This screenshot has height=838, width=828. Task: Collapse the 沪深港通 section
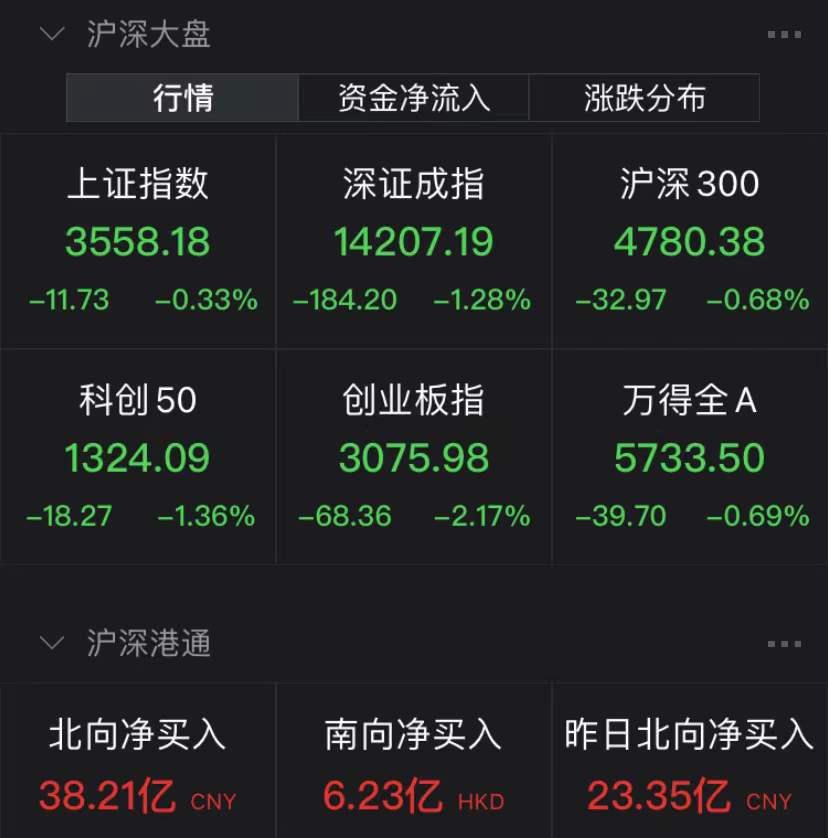click(51, 643)
